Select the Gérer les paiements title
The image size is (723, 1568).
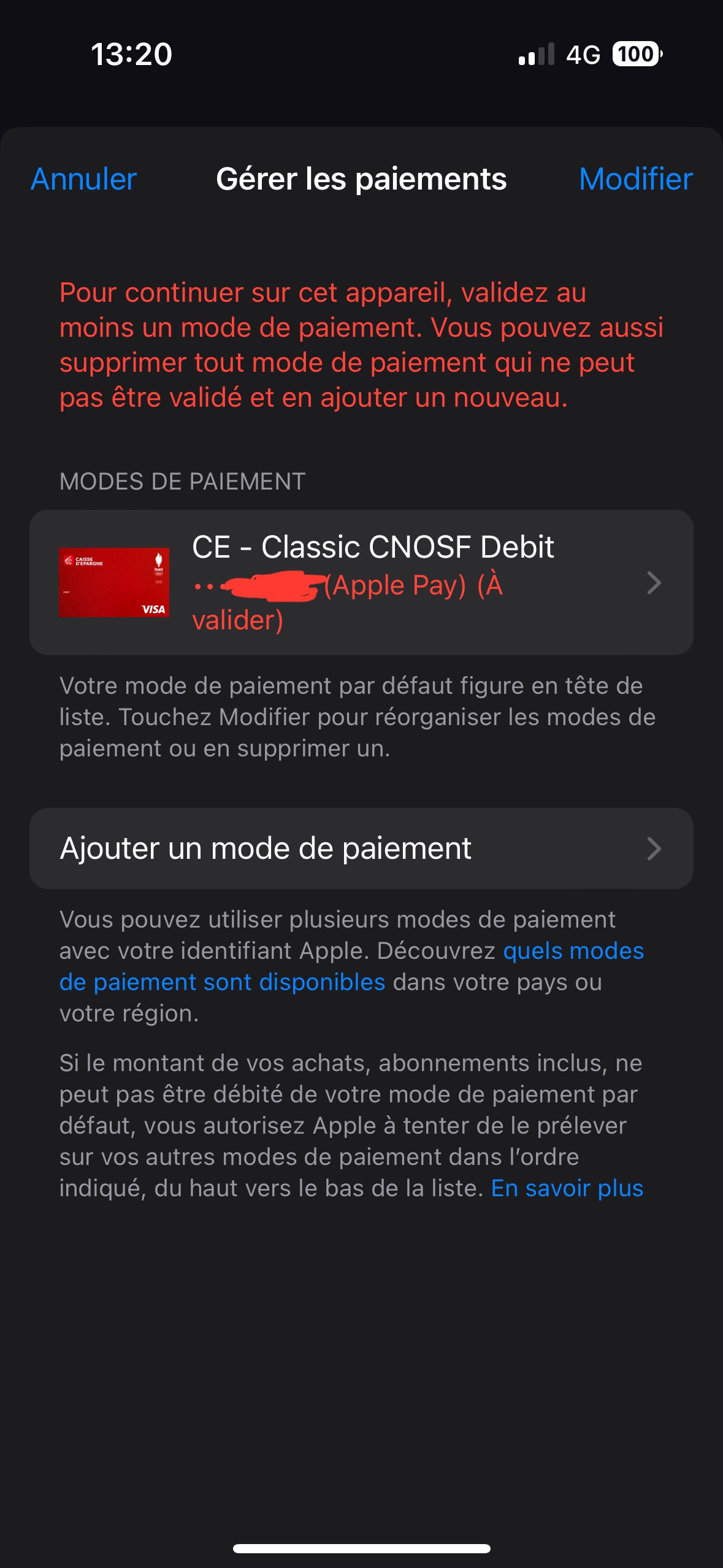[x=362, y=180]
